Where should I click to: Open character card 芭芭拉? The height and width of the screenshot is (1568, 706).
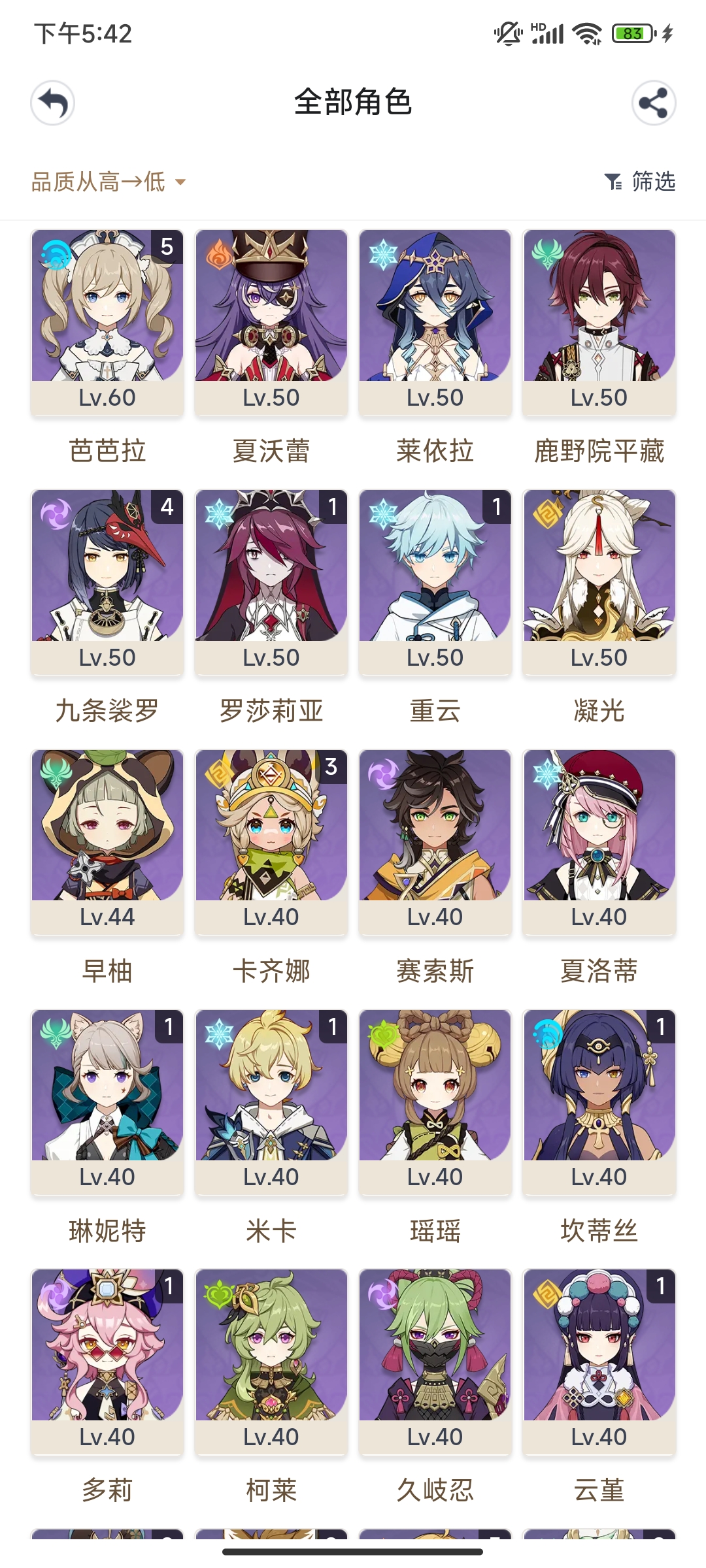(x=107, y=321)
